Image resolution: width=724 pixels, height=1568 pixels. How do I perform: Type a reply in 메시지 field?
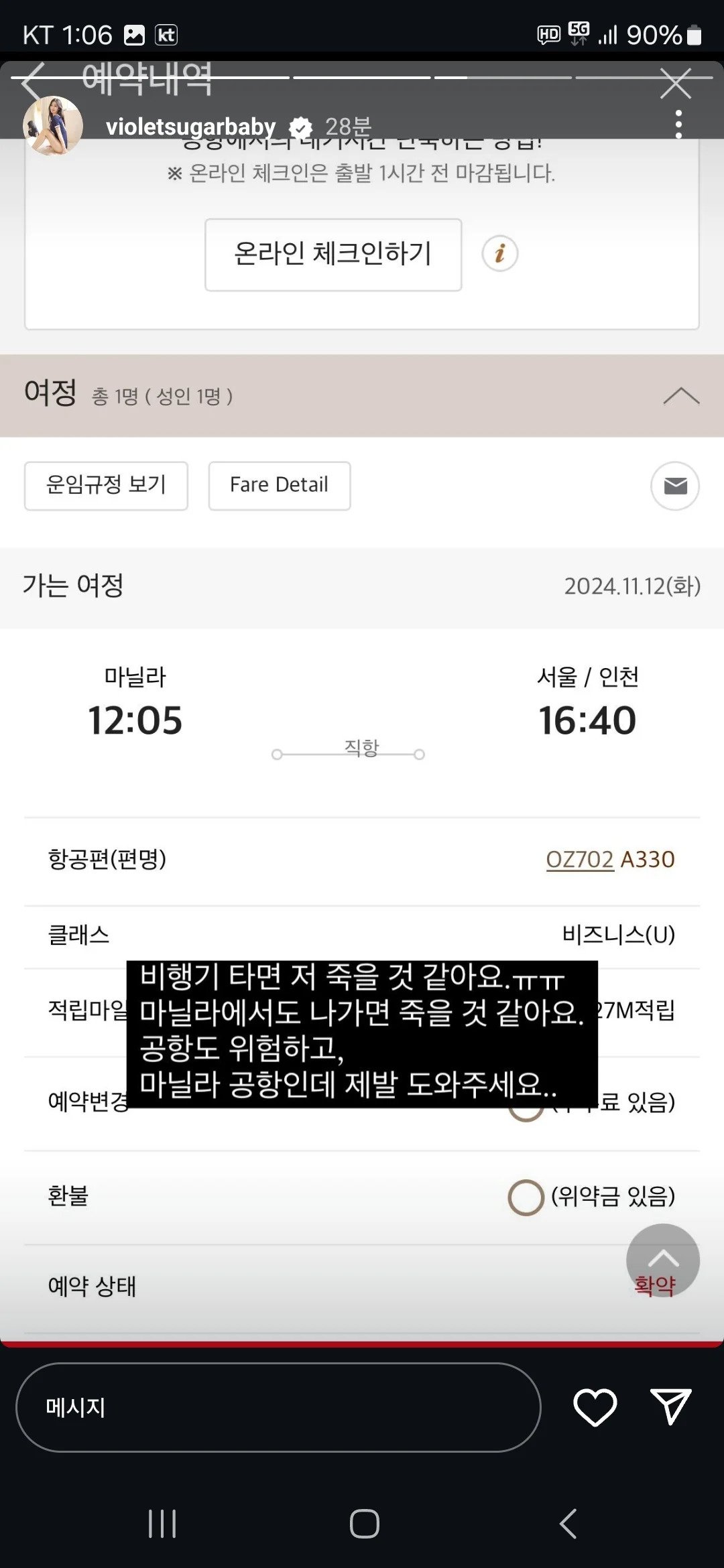[278, 1407]
